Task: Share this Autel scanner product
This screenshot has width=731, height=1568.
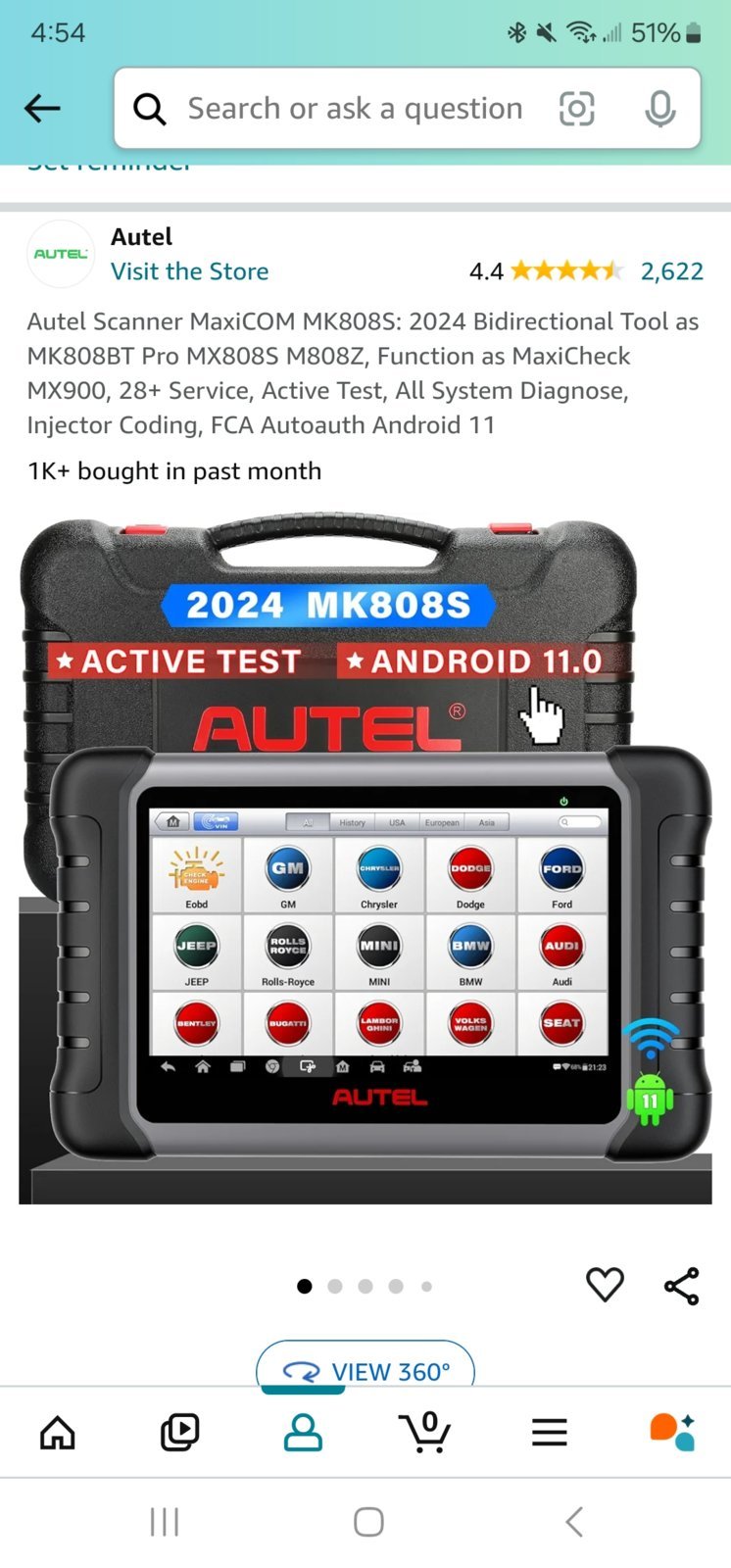Action: pos(681,1286)
